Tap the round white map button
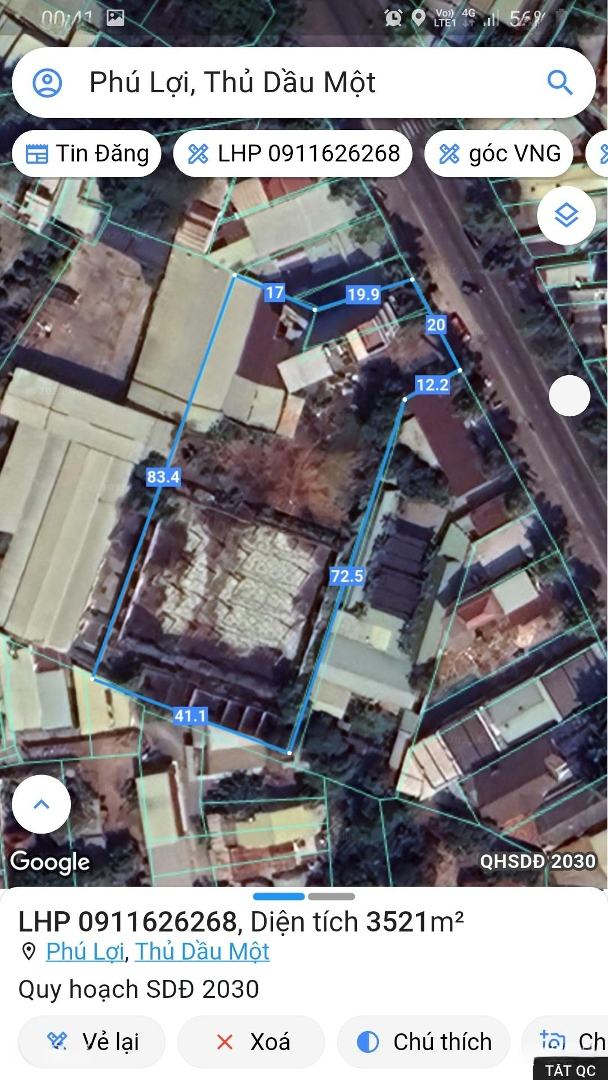The image size is (608, 1080). (570, 397)
